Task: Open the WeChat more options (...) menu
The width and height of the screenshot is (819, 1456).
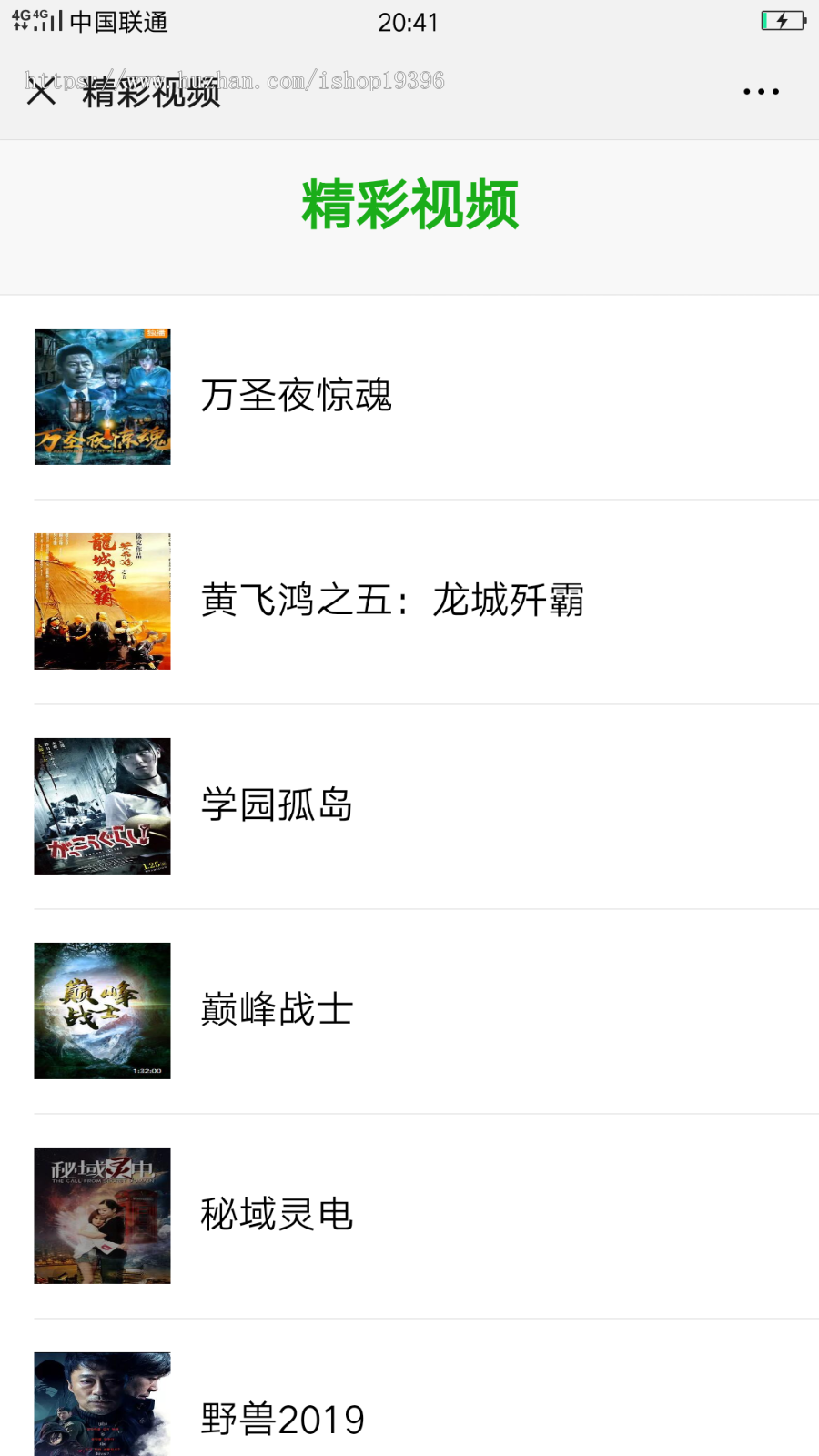Action: coord(761,90)
